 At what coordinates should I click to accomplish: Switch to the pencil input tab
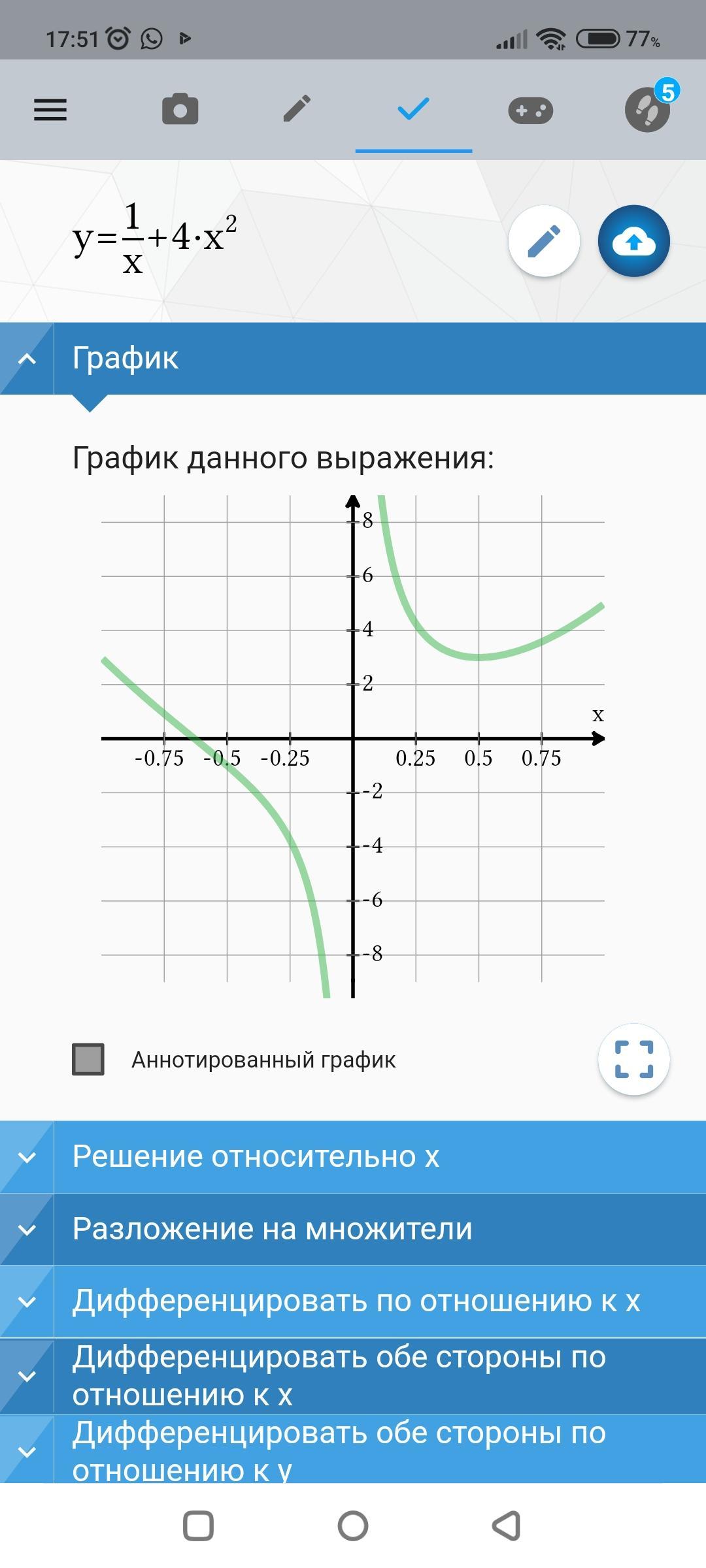[297, 109]
